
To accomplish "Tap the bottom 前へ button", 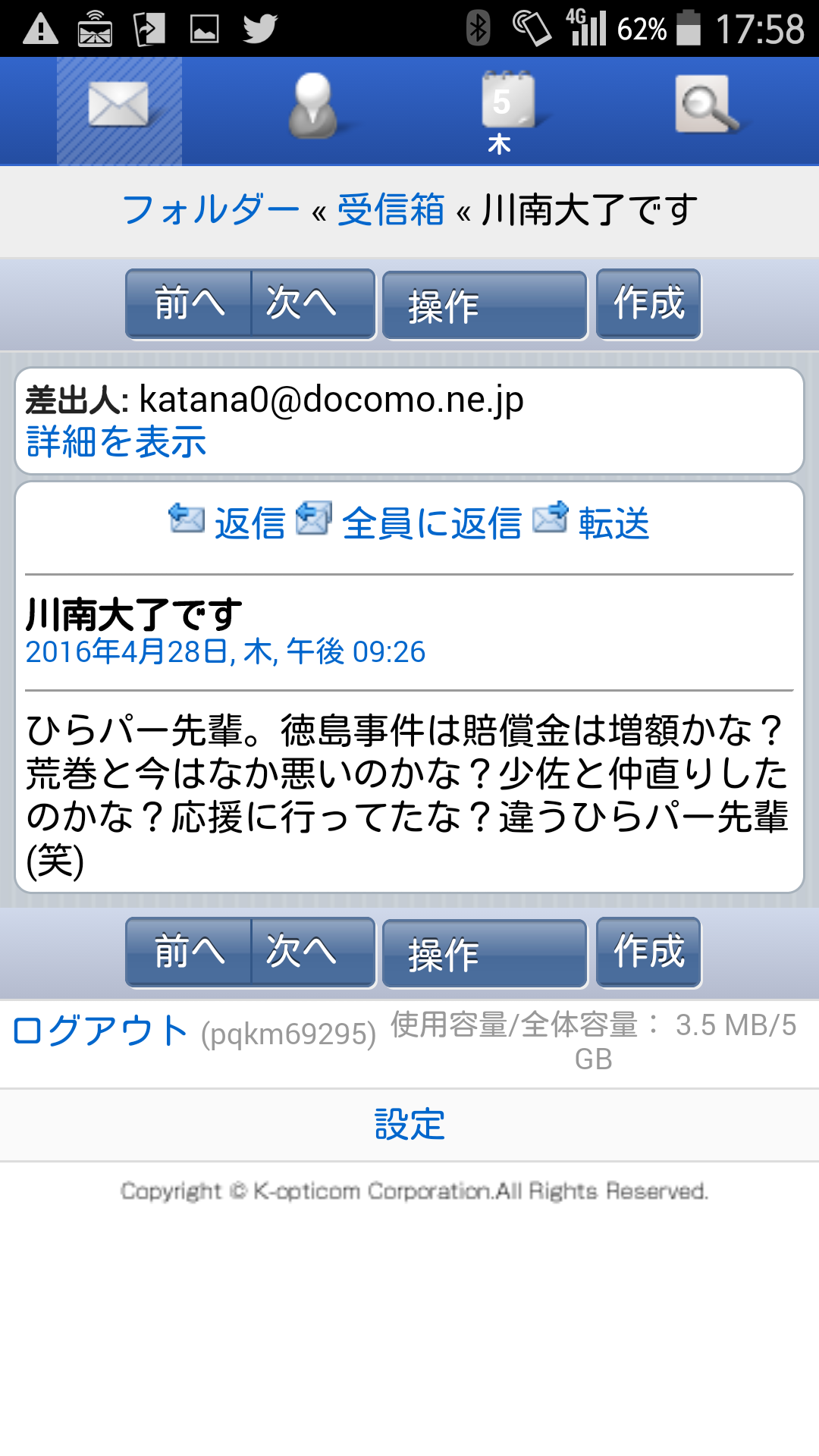I will coord(189,952).
